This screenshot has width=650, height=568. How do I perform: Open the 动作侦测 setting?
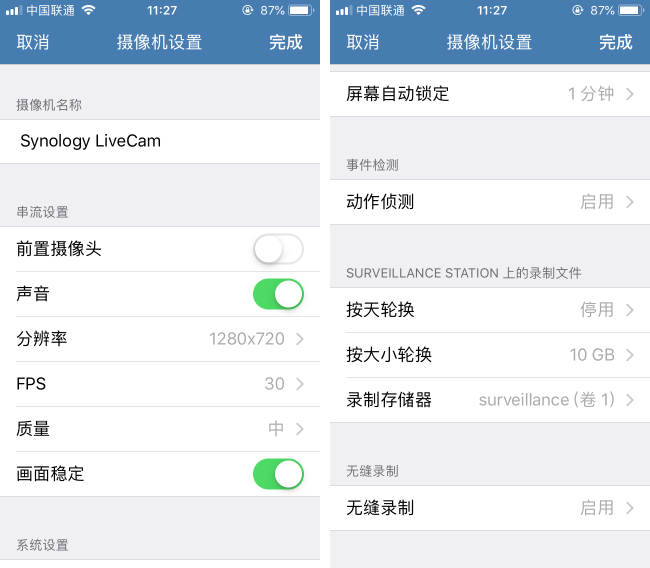(490, 202)
